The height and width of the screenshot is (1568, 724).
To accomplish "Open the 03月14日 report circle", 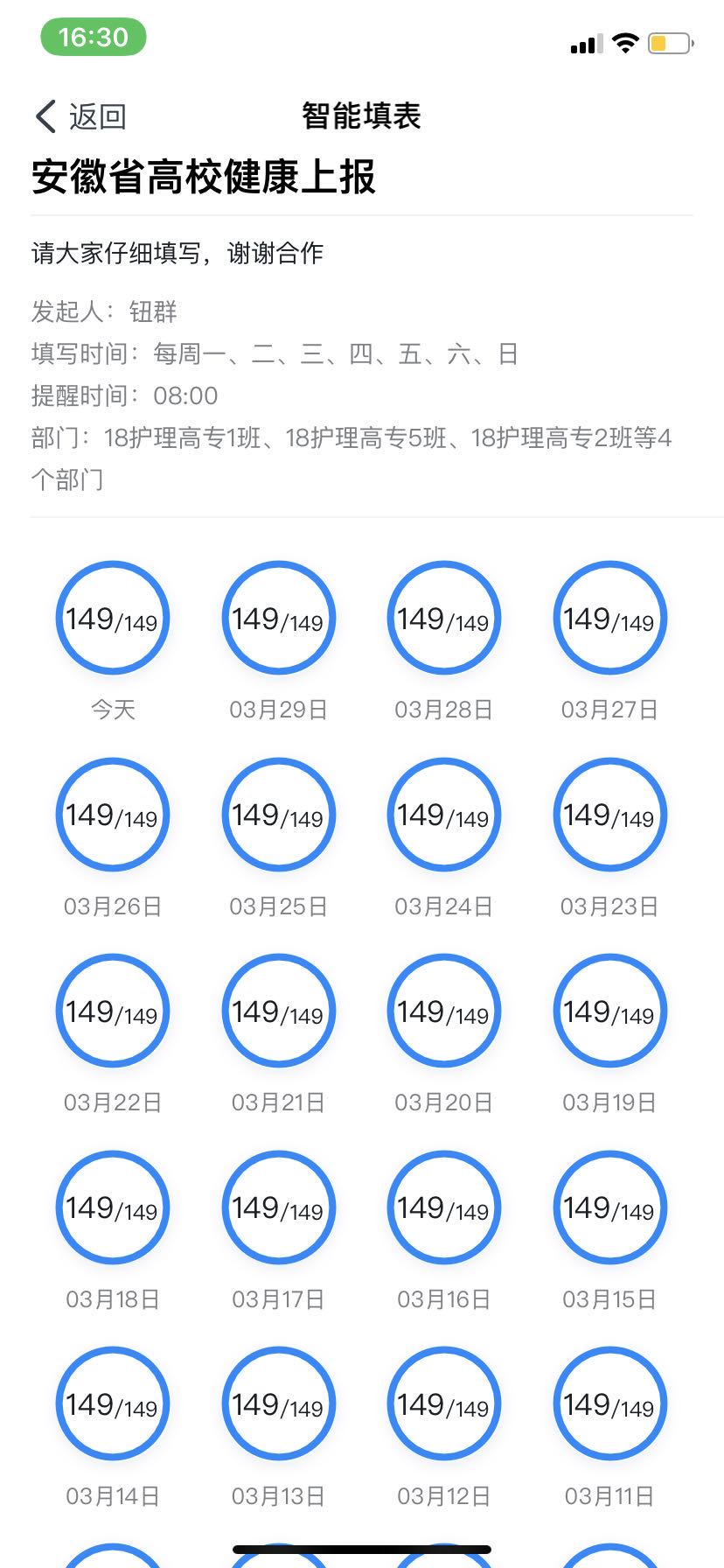I will pyautogui.click(x=112, y=1404).
